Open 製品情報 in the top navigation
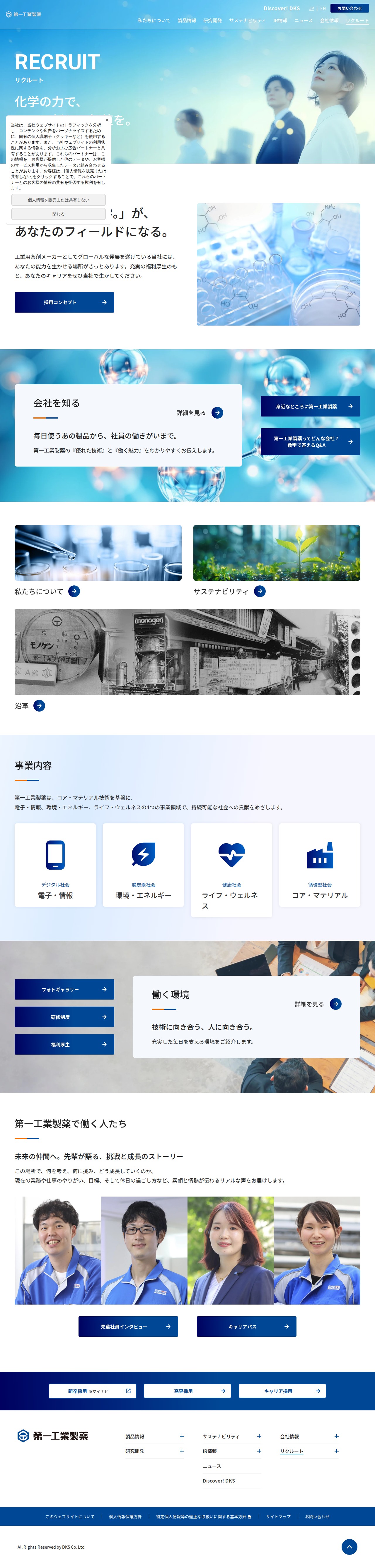 186,21
